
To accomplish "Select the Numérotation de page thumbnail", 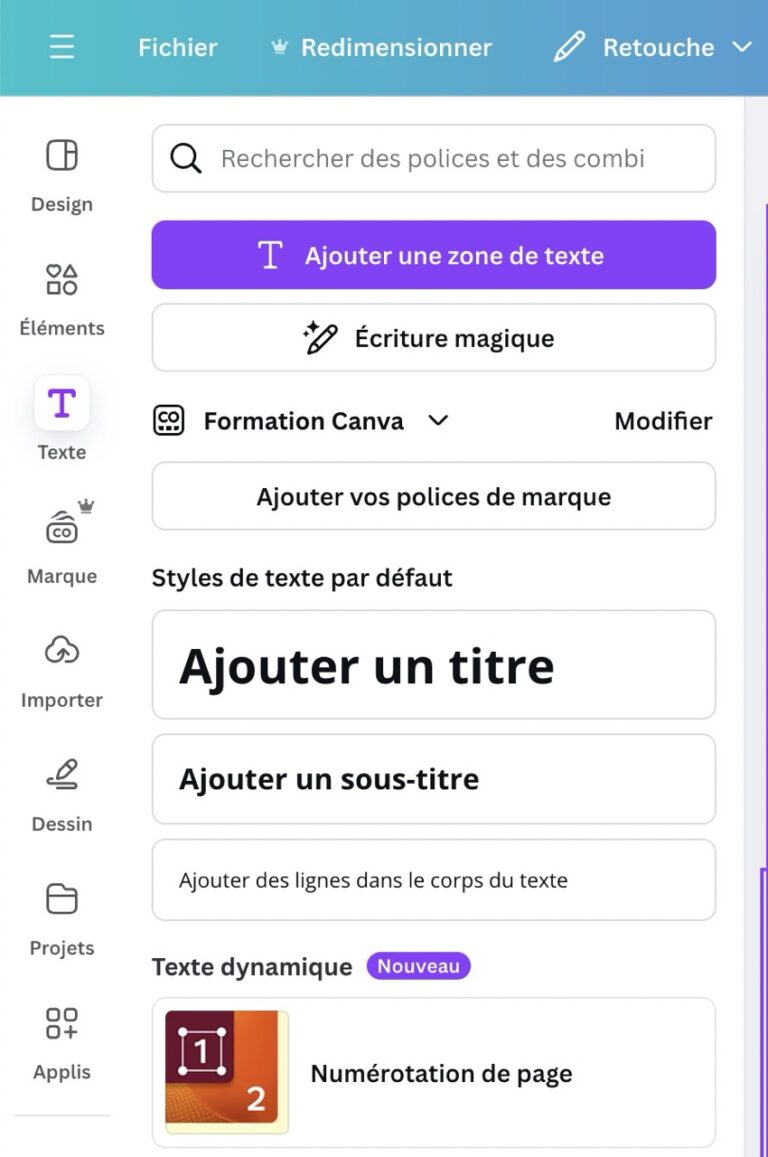I will pos(225,1071).
